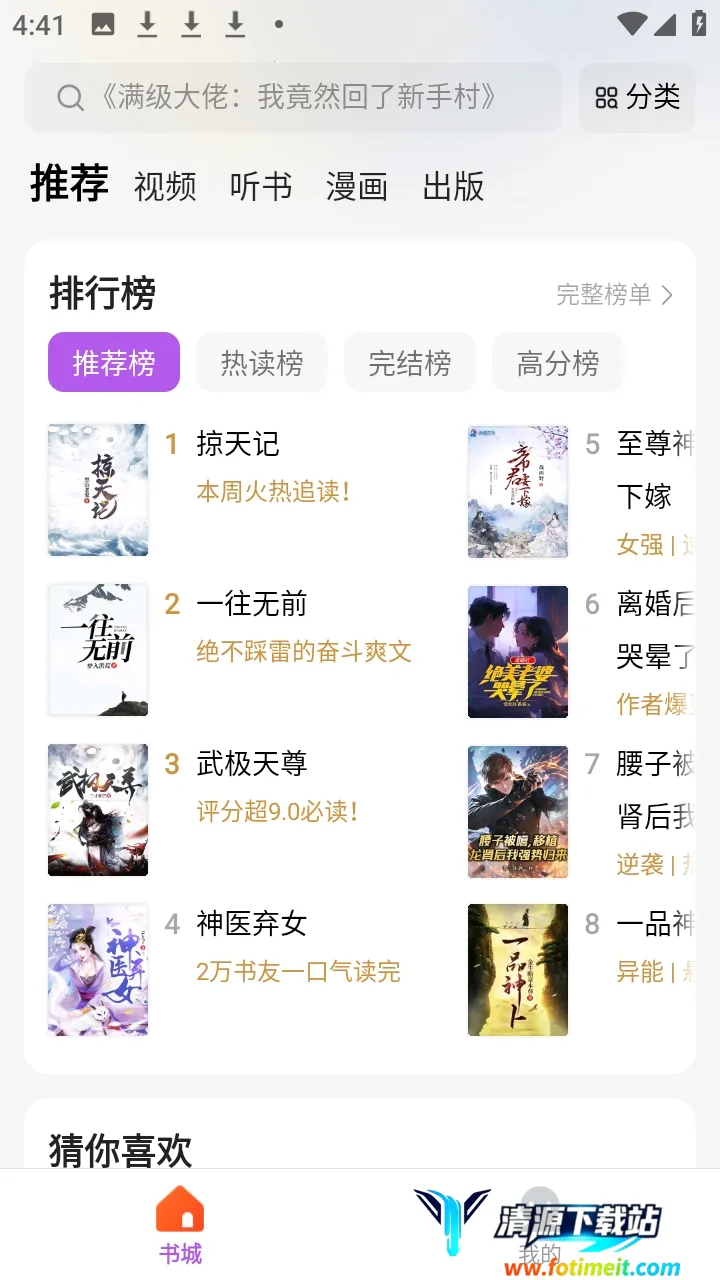Select the 完结榜 ranking chip
The image size is (720, 1280).
410,363
